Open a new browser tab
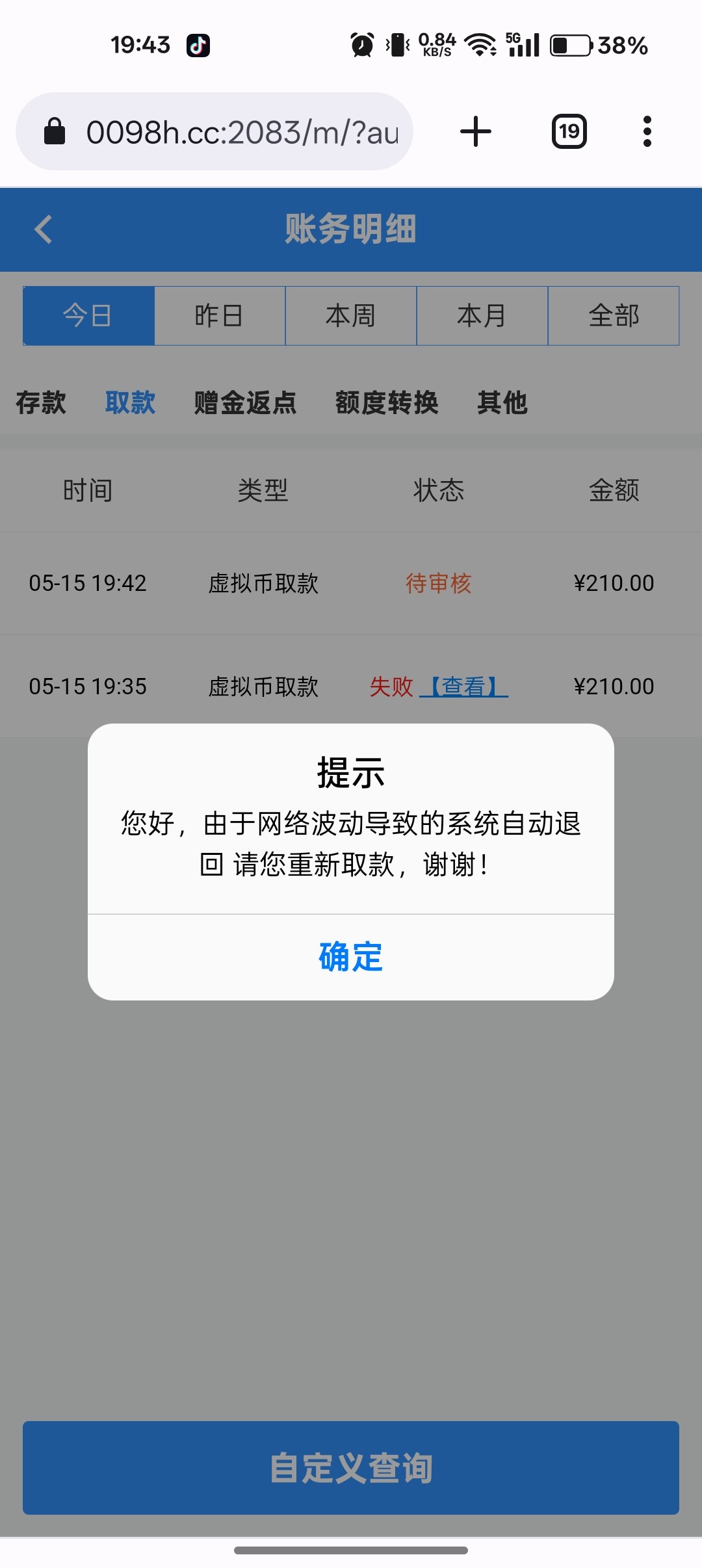The image size is (702, 1568). (x=476, y=132)
